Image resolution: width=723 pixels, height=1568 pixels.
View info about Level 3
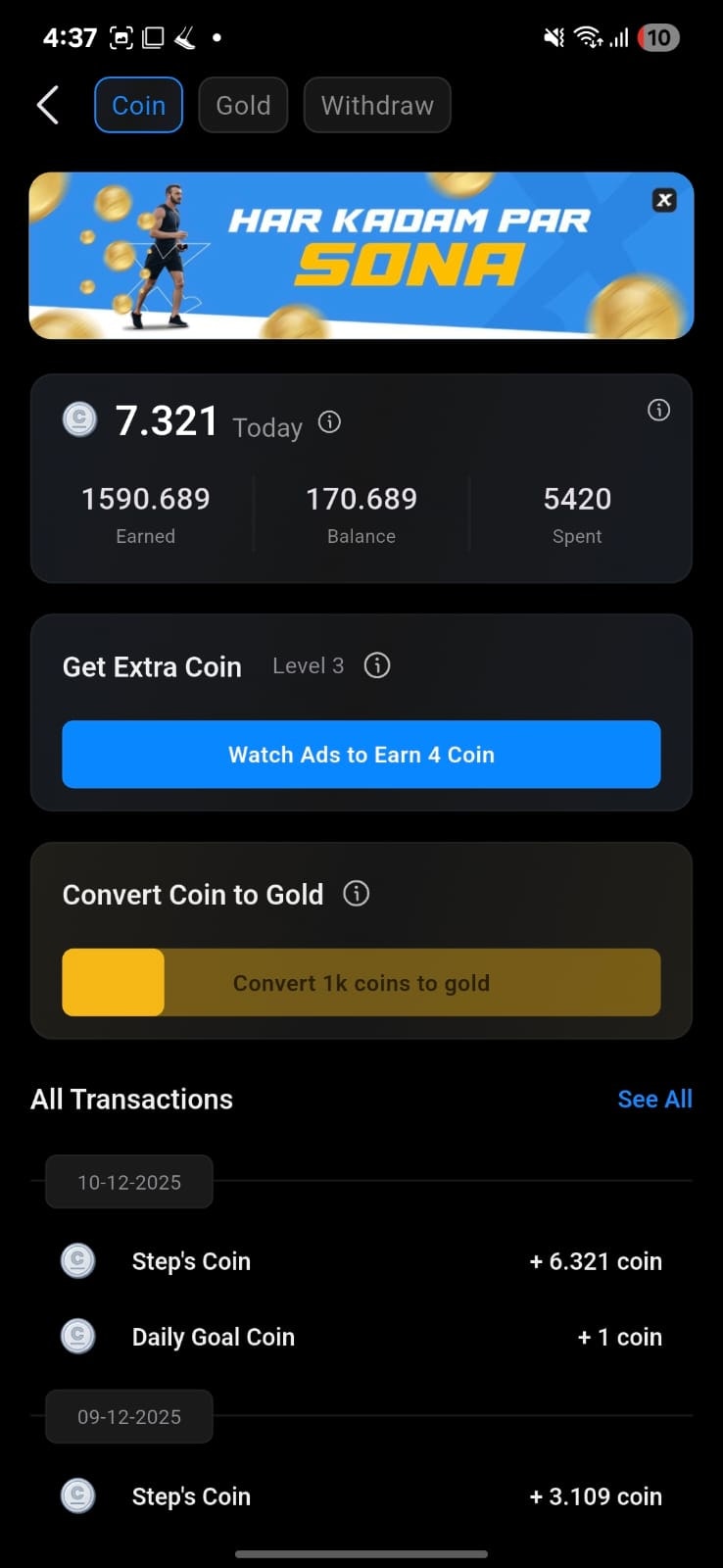tap(376, 665)
